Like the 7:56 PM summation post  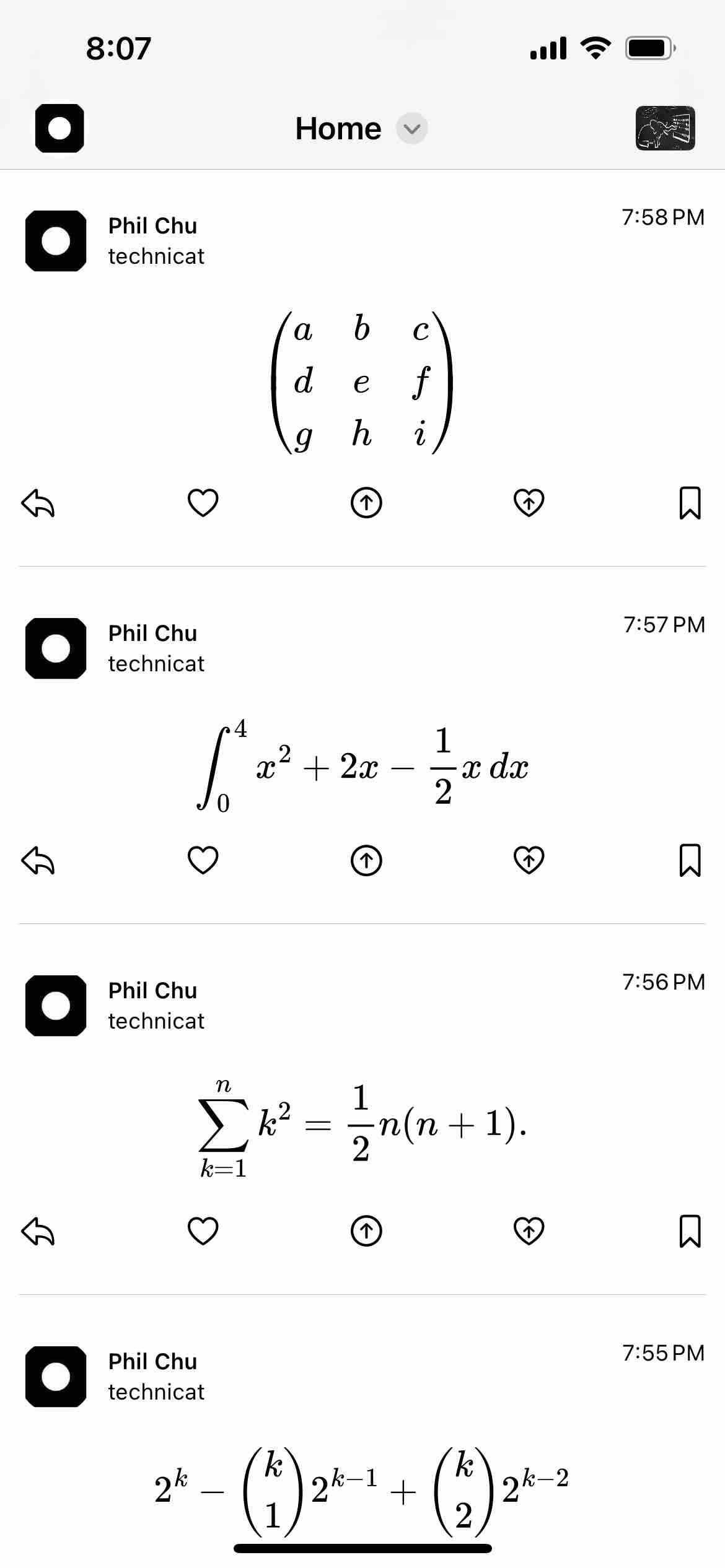203,1231
